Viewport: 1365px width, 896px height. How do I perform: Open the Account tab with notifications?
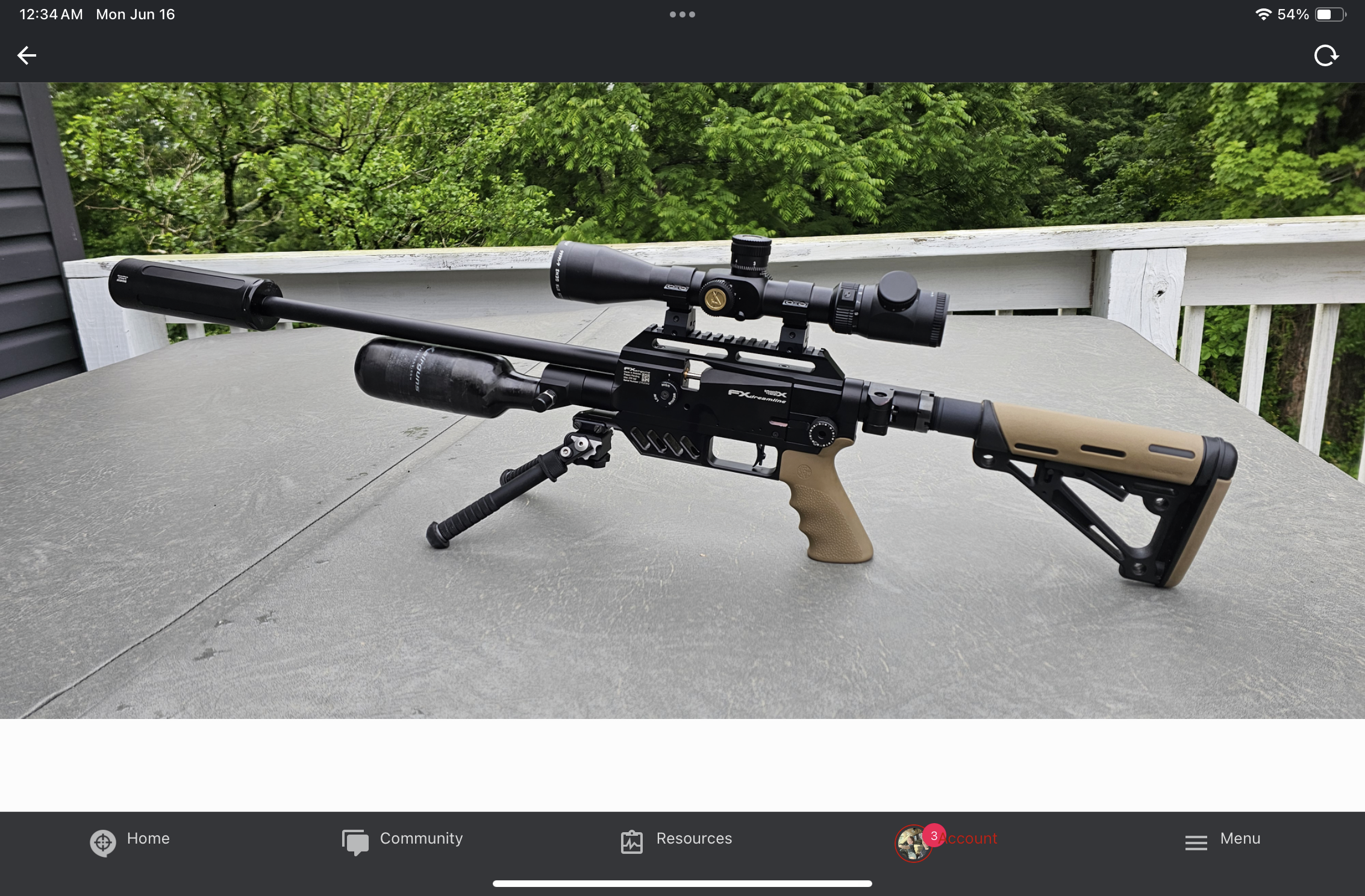tap(947, 841)
